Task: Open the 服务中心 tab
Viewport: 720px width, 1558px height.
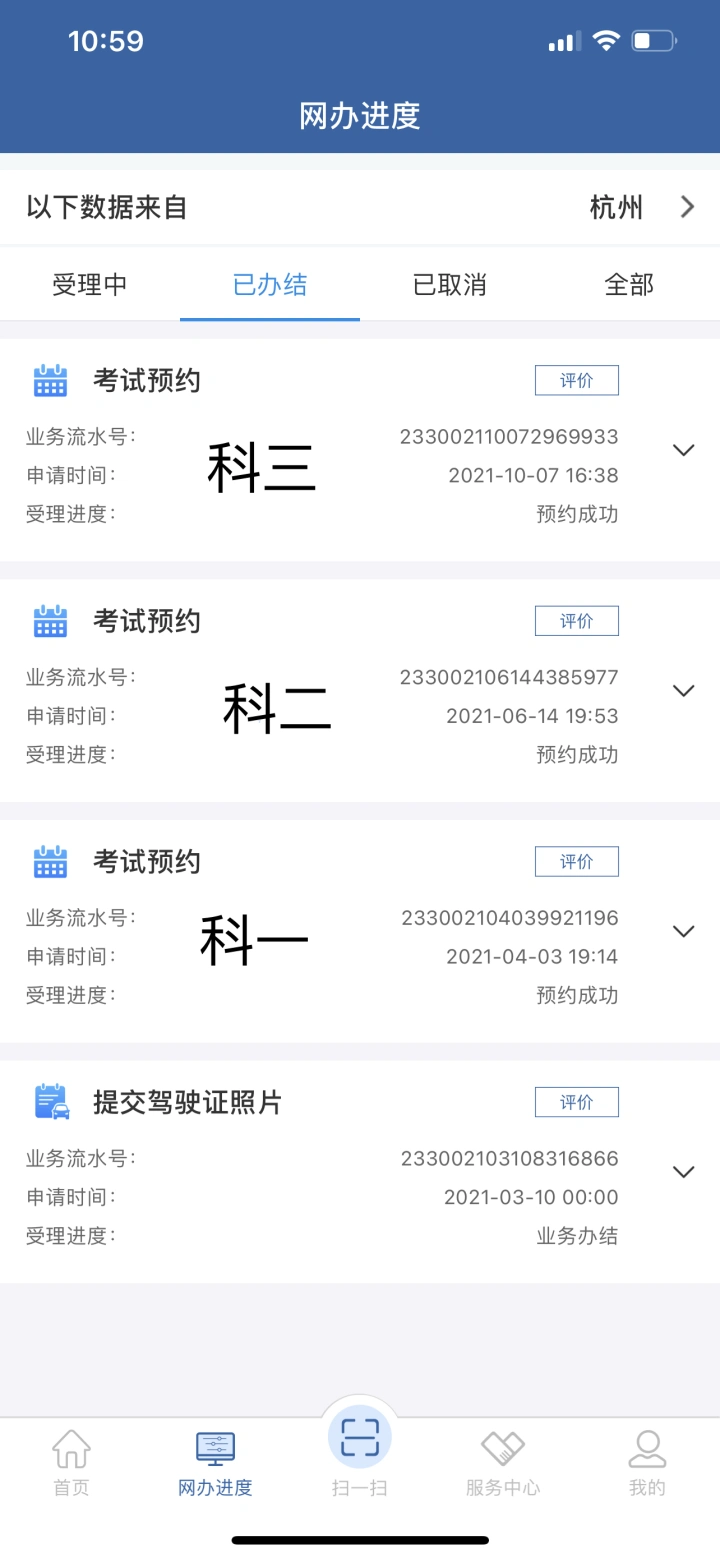Action: (503, 1463)
